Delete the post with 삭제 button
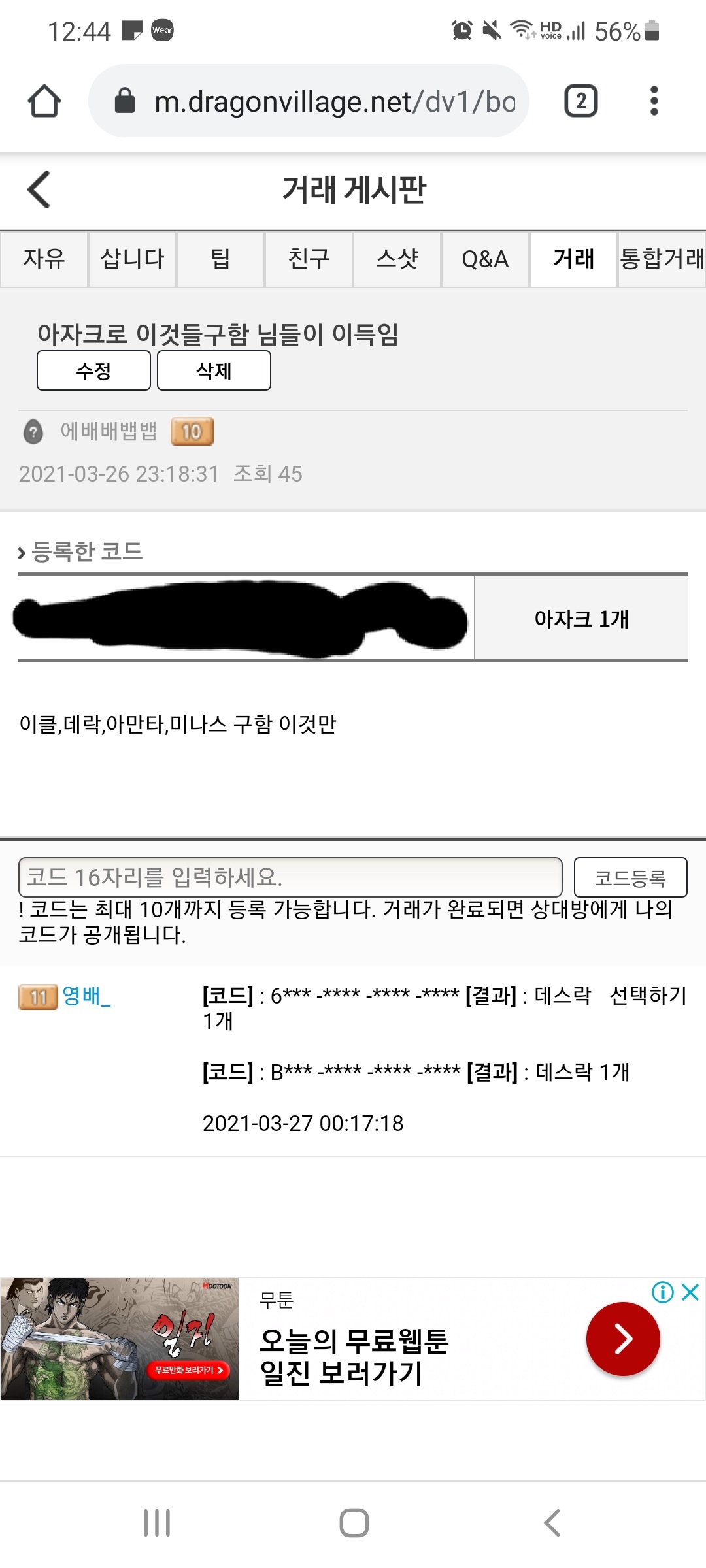Viewport: 706px width, 1568px height. coord(214,371)
